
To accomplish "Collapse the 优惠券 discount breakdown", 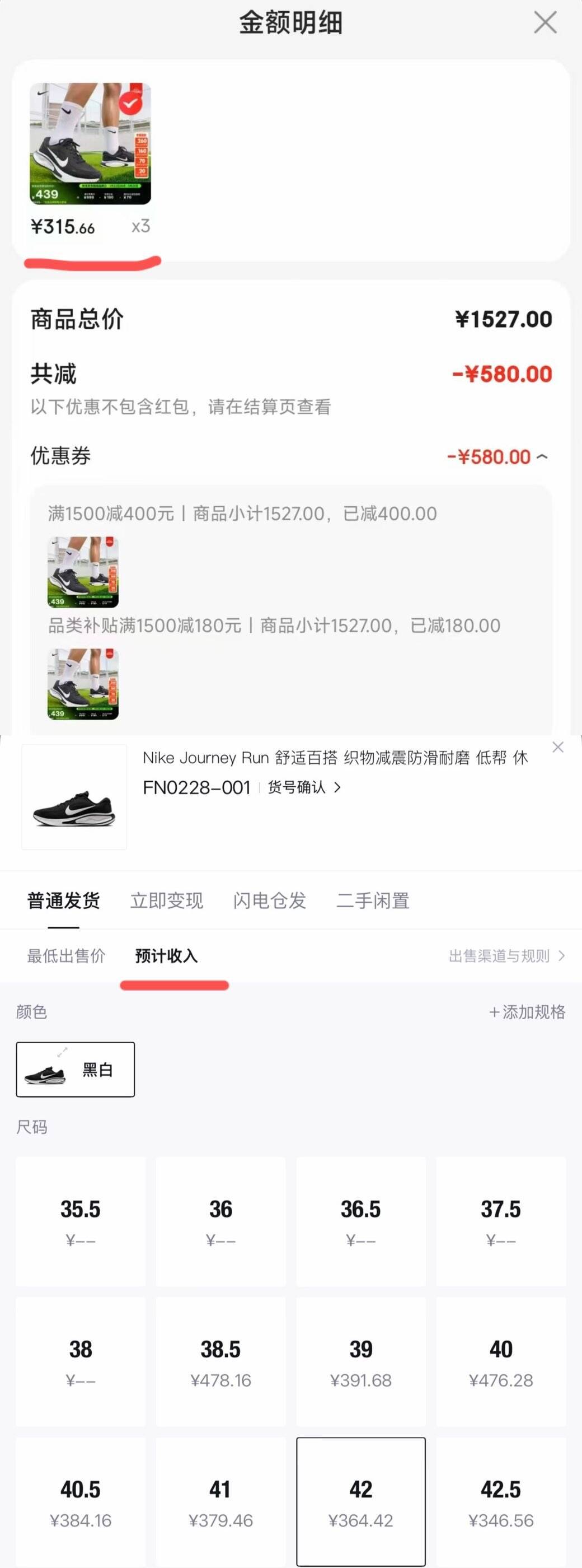I will point(542,456).
